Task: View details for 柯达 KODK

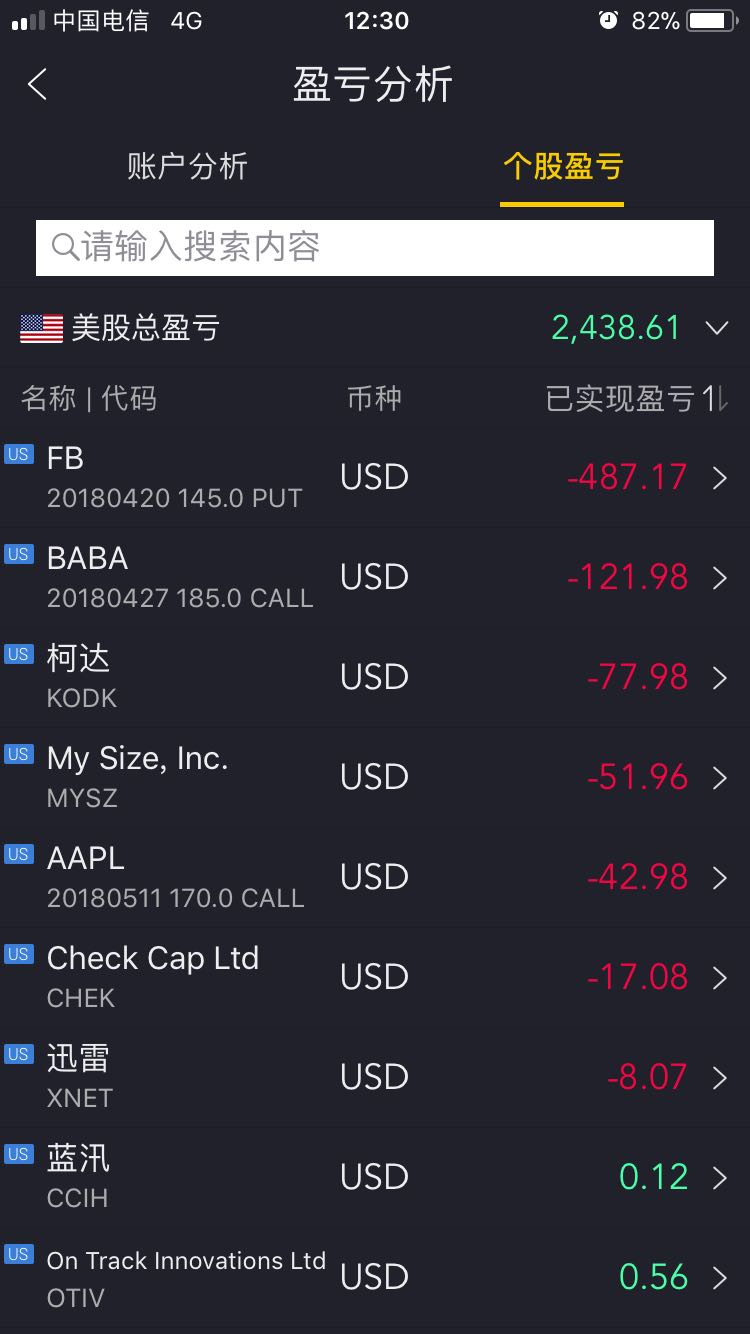Action: click(375, 678)
